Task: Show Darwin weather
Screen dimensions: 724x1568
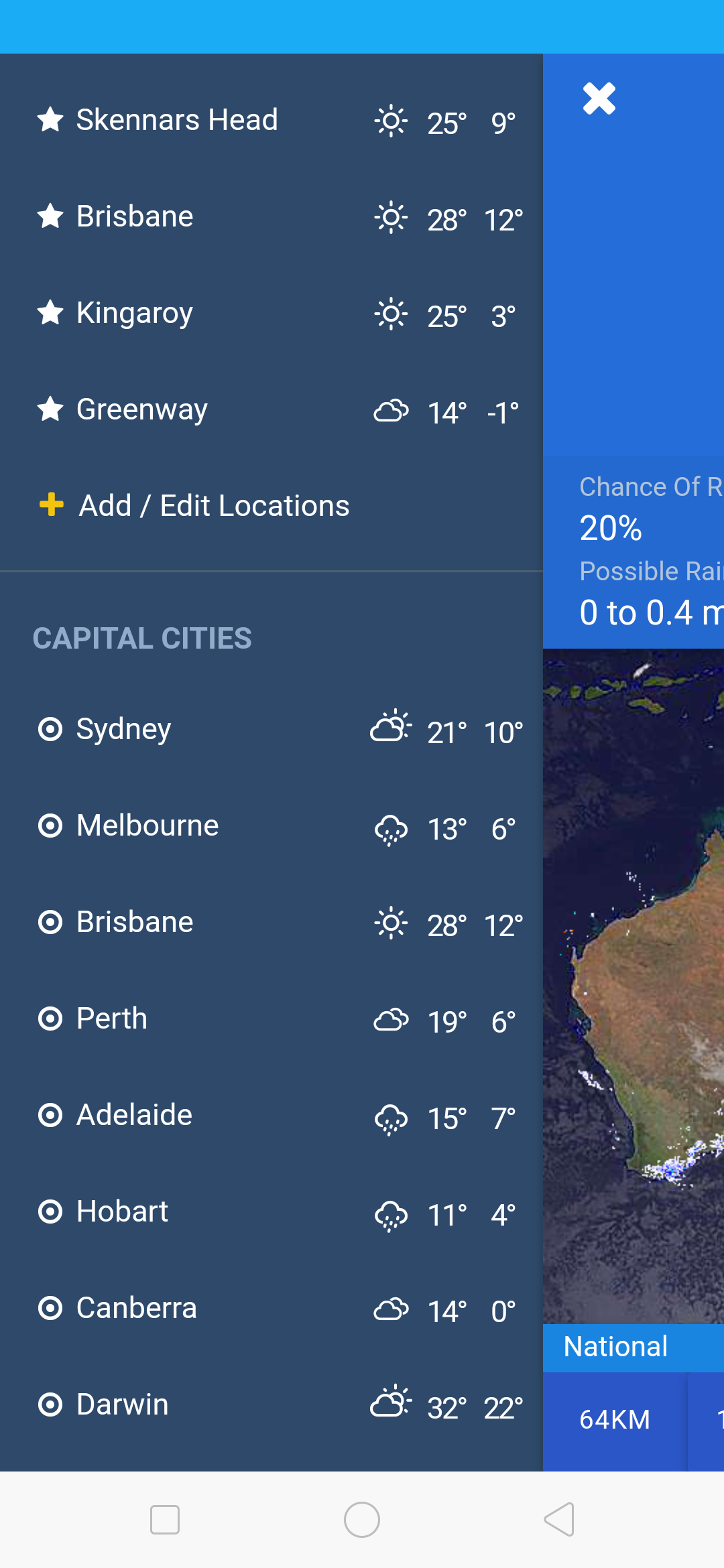Action: tap(271, 1405)
